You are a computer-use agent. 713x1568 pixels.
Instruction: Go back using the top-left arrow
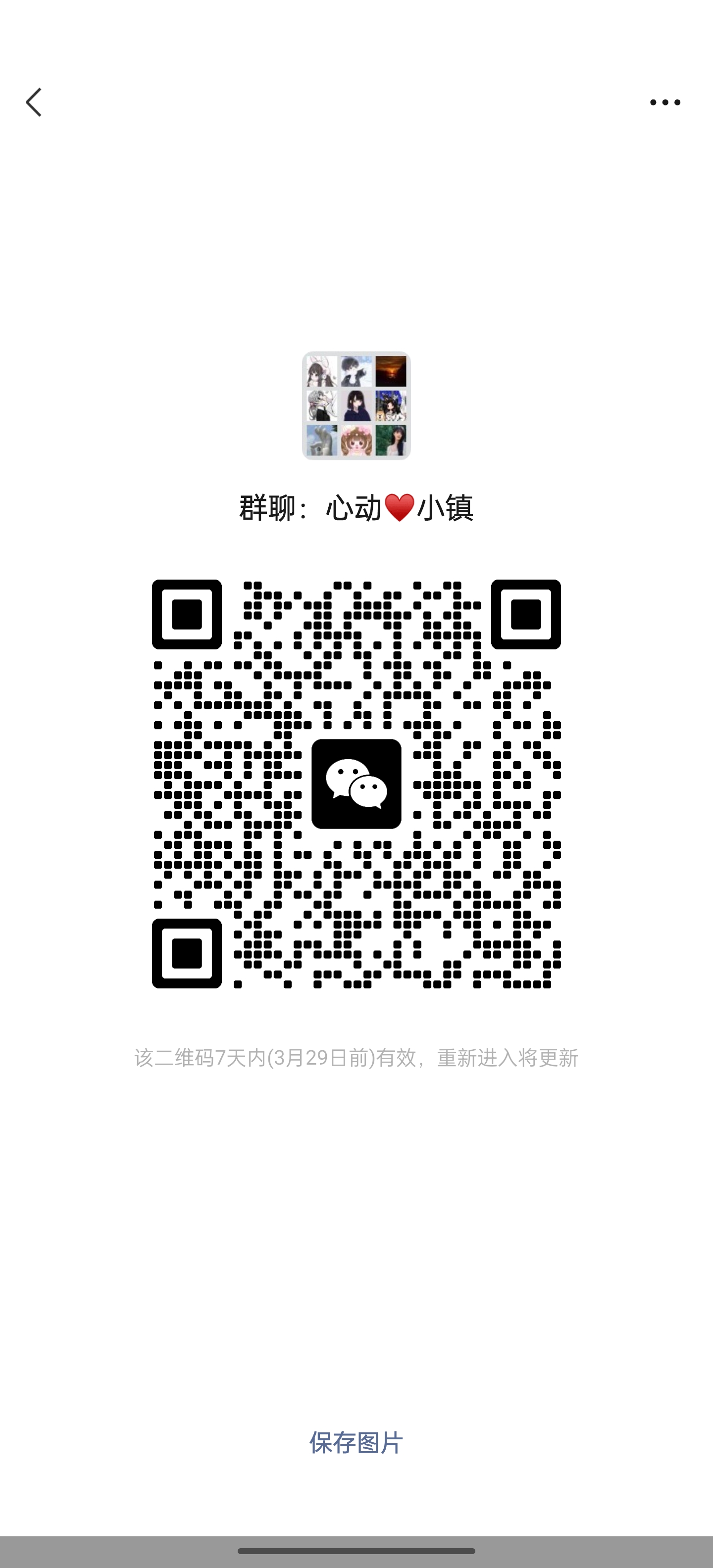pos(34,102)
